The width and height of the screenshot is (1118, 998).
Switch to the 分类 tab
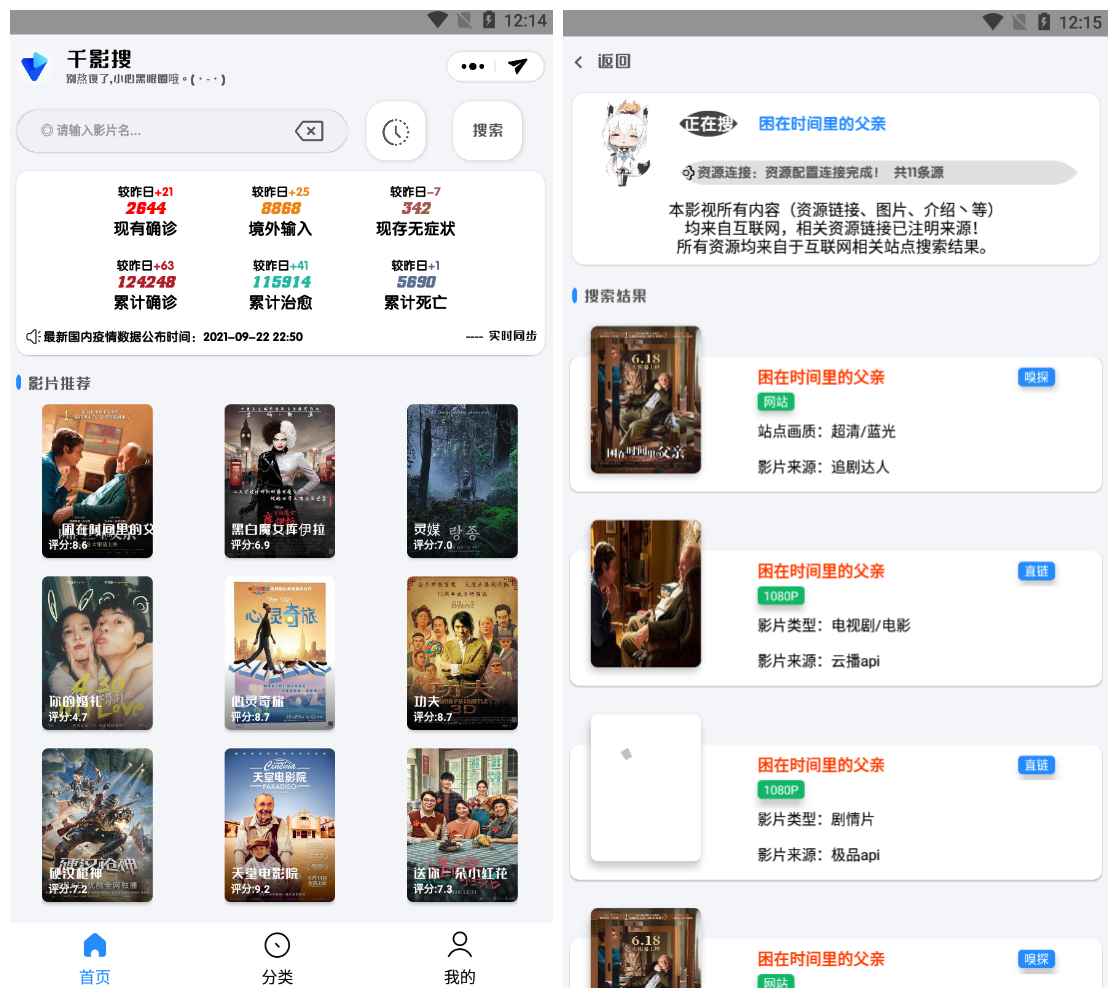(x=277, y=958)
